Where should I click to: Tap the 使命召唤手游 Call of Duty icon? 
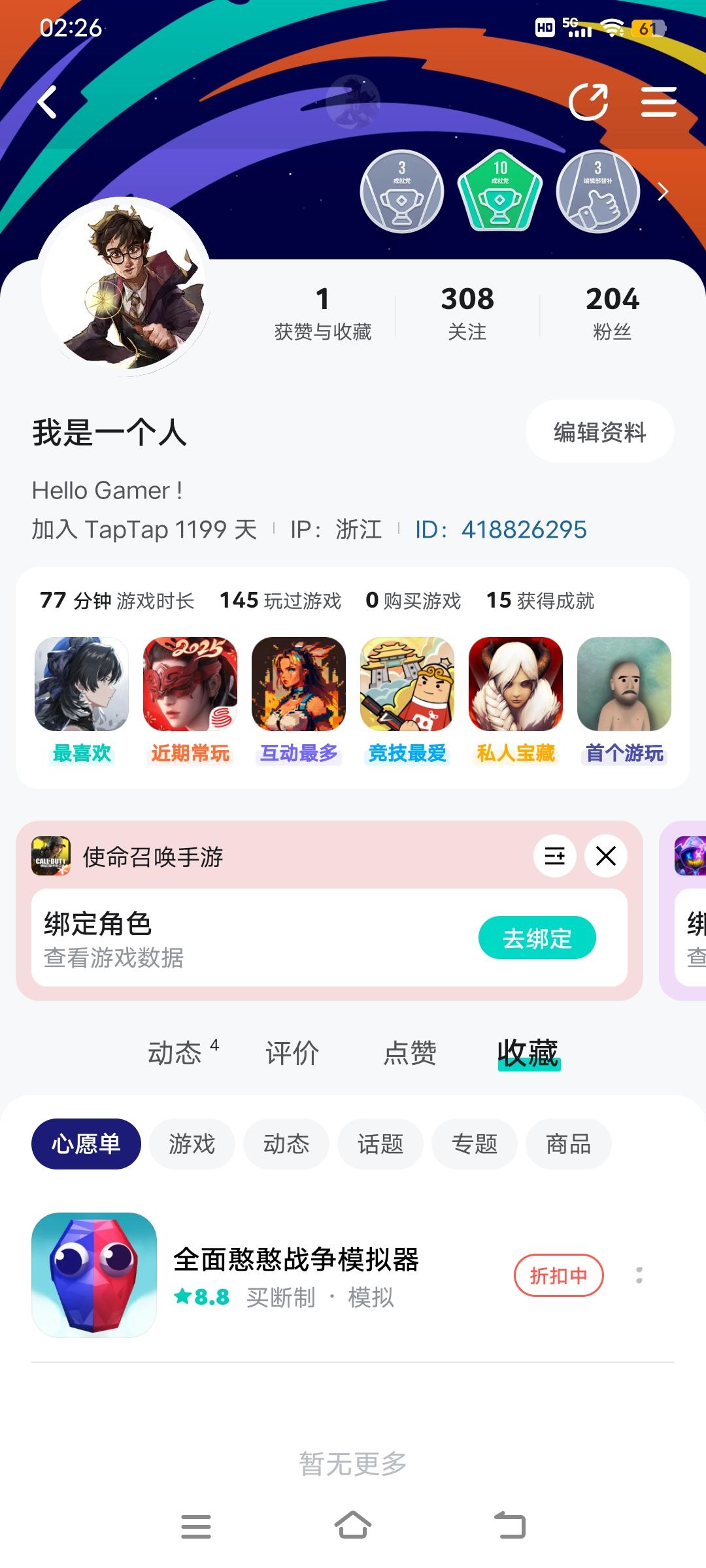[x=49, y=856]
